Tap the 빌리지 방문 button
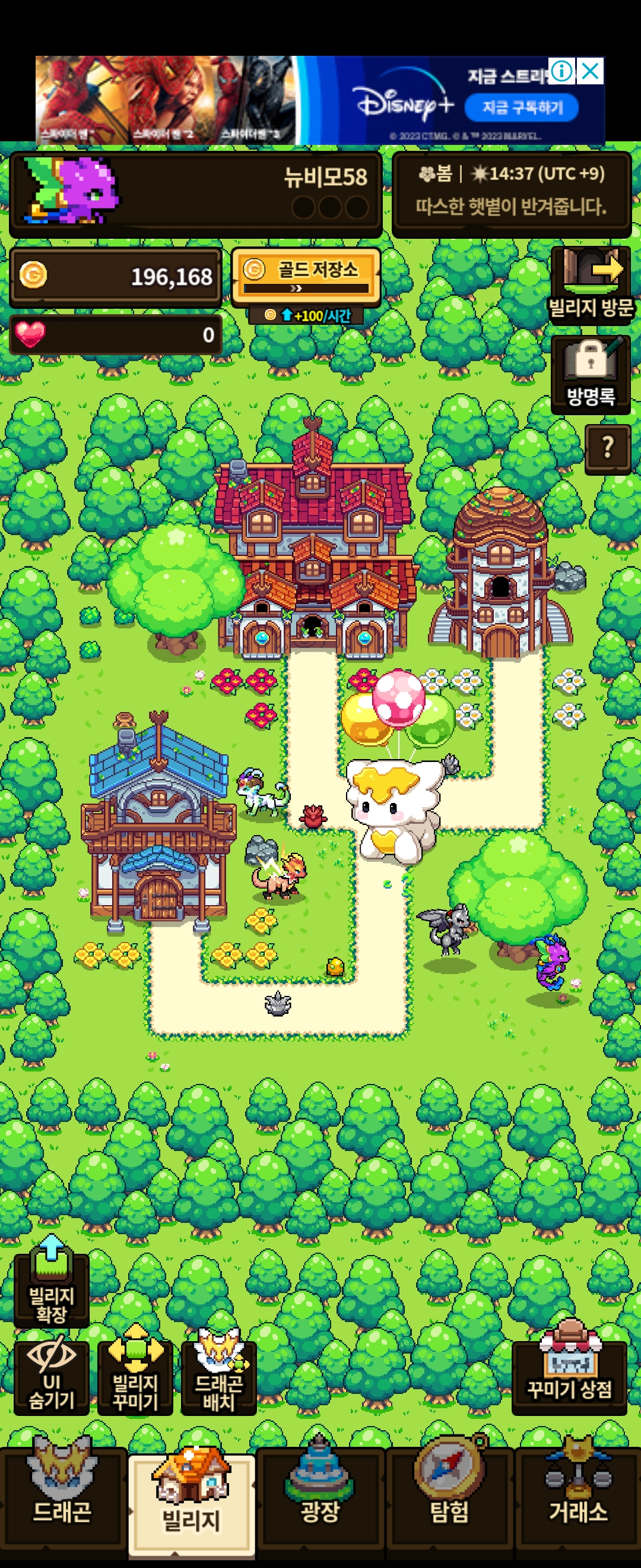Screen dimensions: 641x1568 (x=591, y=284)
